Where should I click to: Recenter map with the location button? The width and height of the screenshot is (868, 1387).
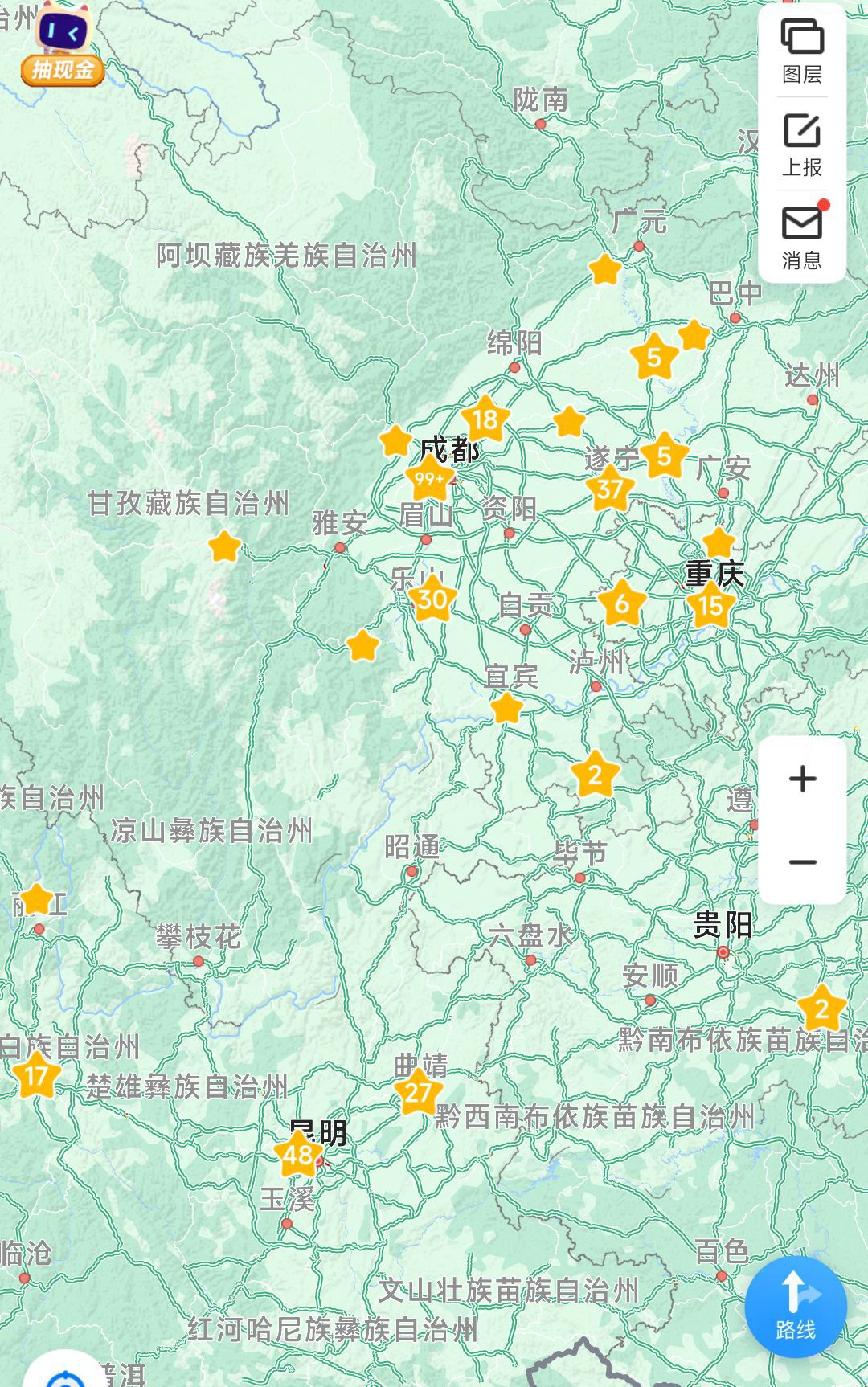(x=64, y=1374)
